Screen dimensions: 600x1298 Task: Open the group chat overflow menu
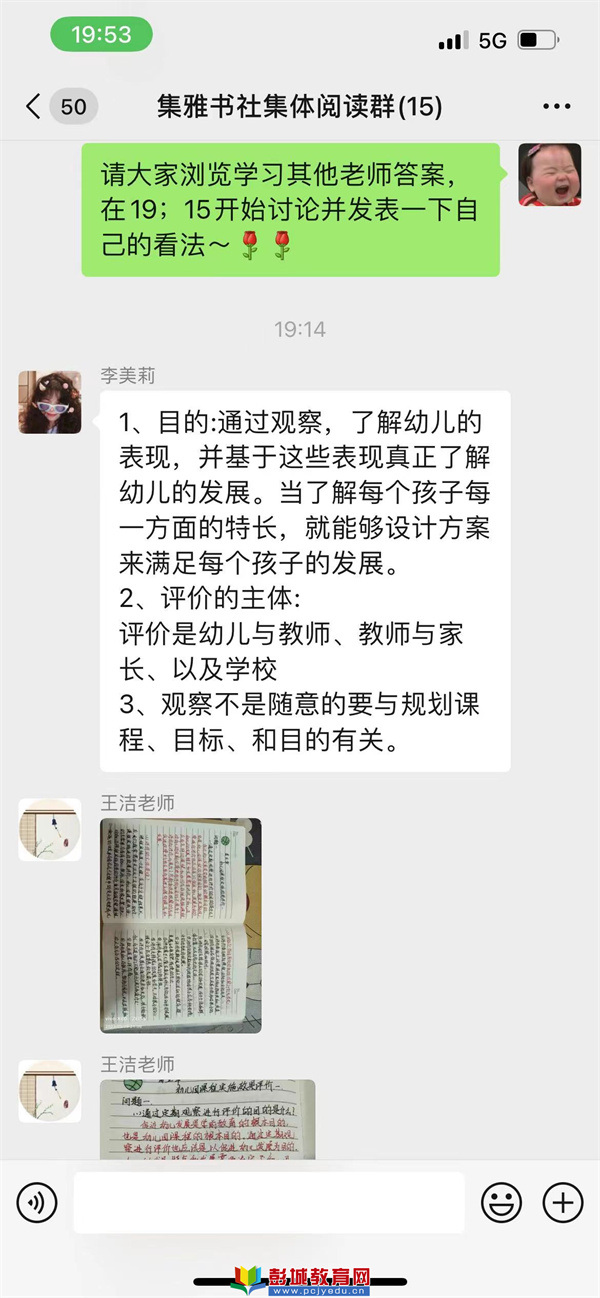556,106
